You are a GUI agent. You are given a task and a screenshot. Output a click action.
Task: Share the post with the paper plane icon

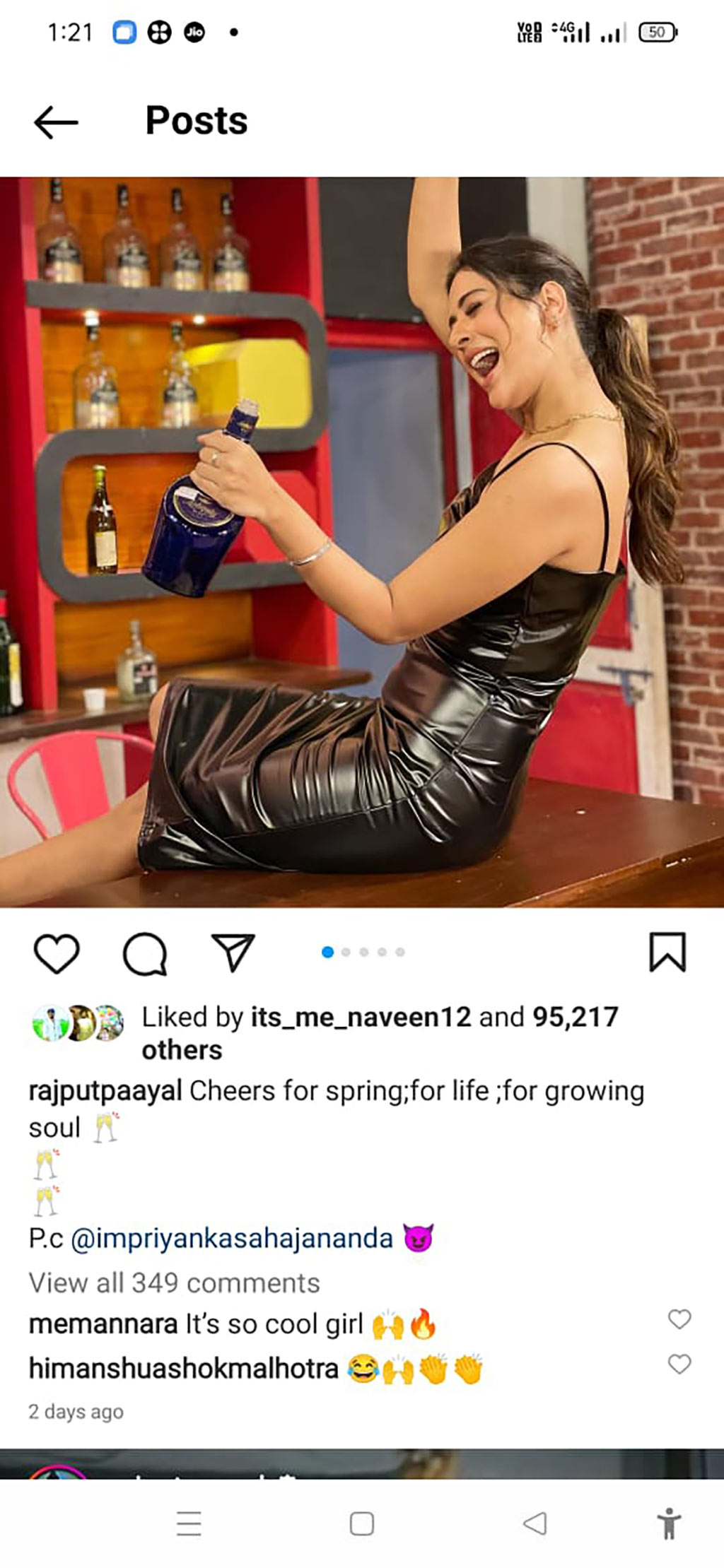[x=233, y=953]
